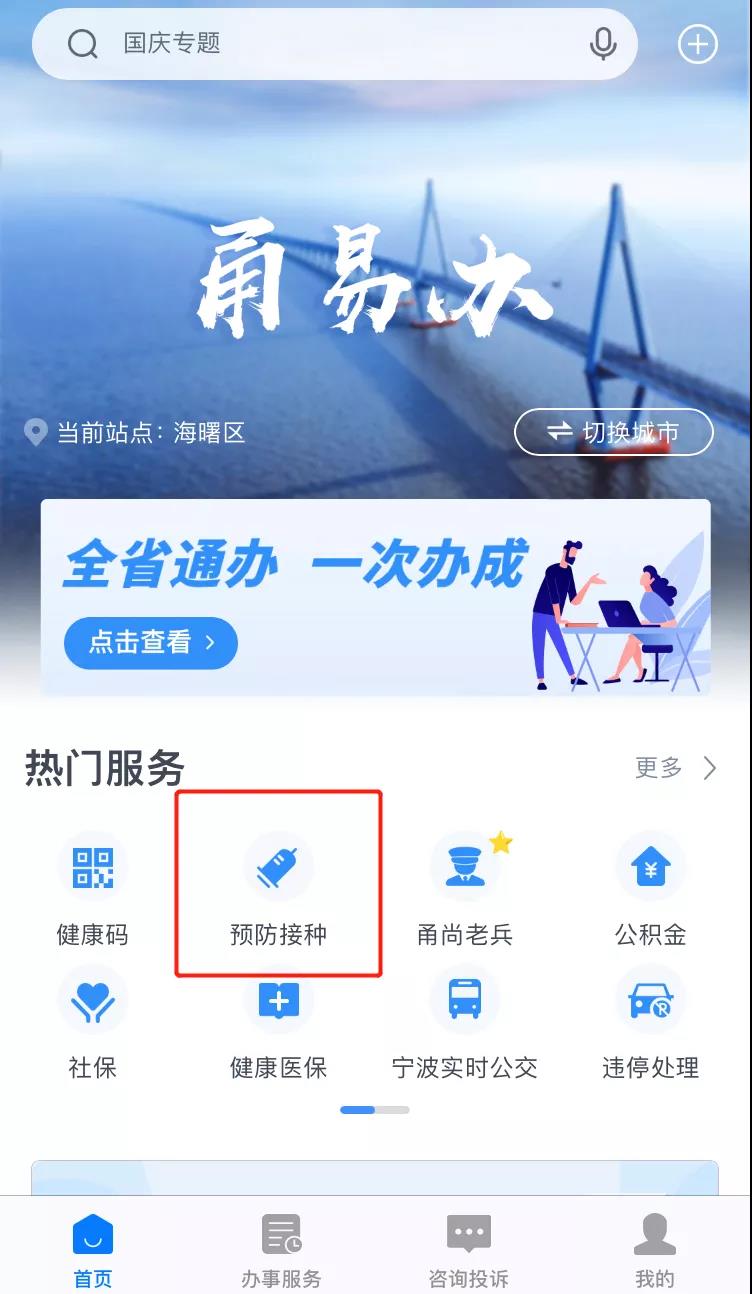Open 更多 hot services

coord(676,768)
